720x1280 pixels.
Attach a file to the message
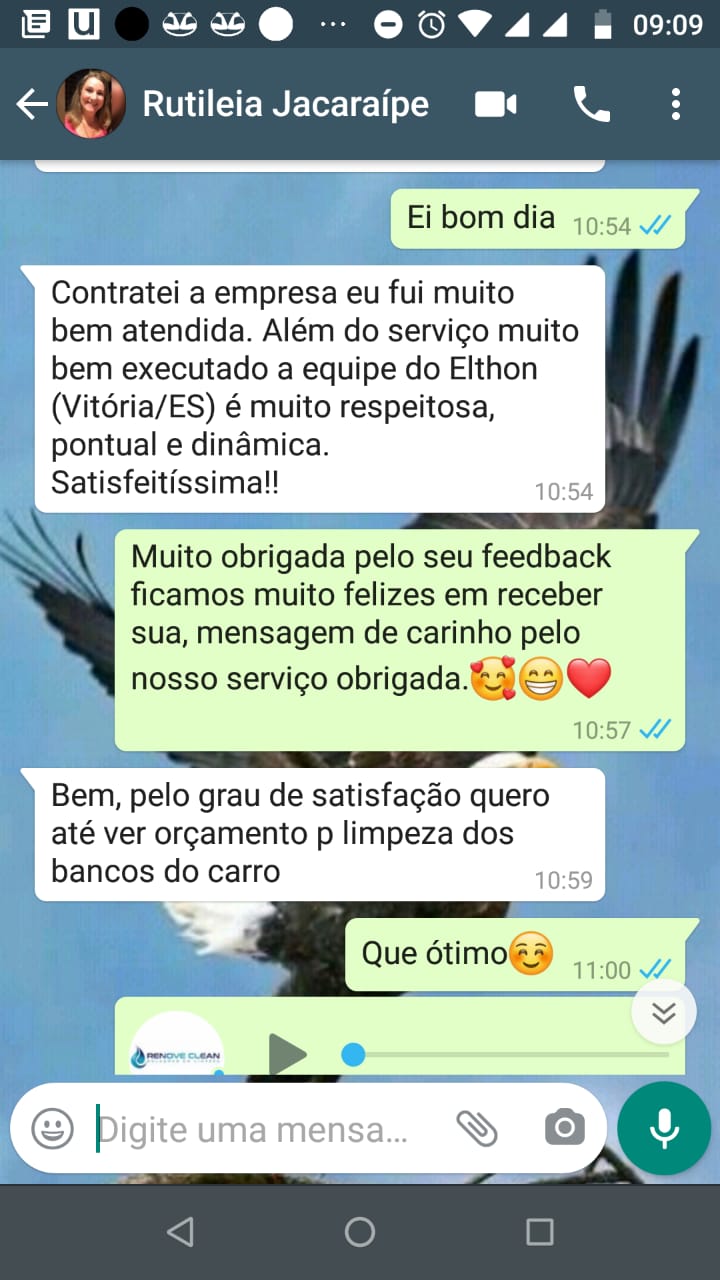(477, 1129)
